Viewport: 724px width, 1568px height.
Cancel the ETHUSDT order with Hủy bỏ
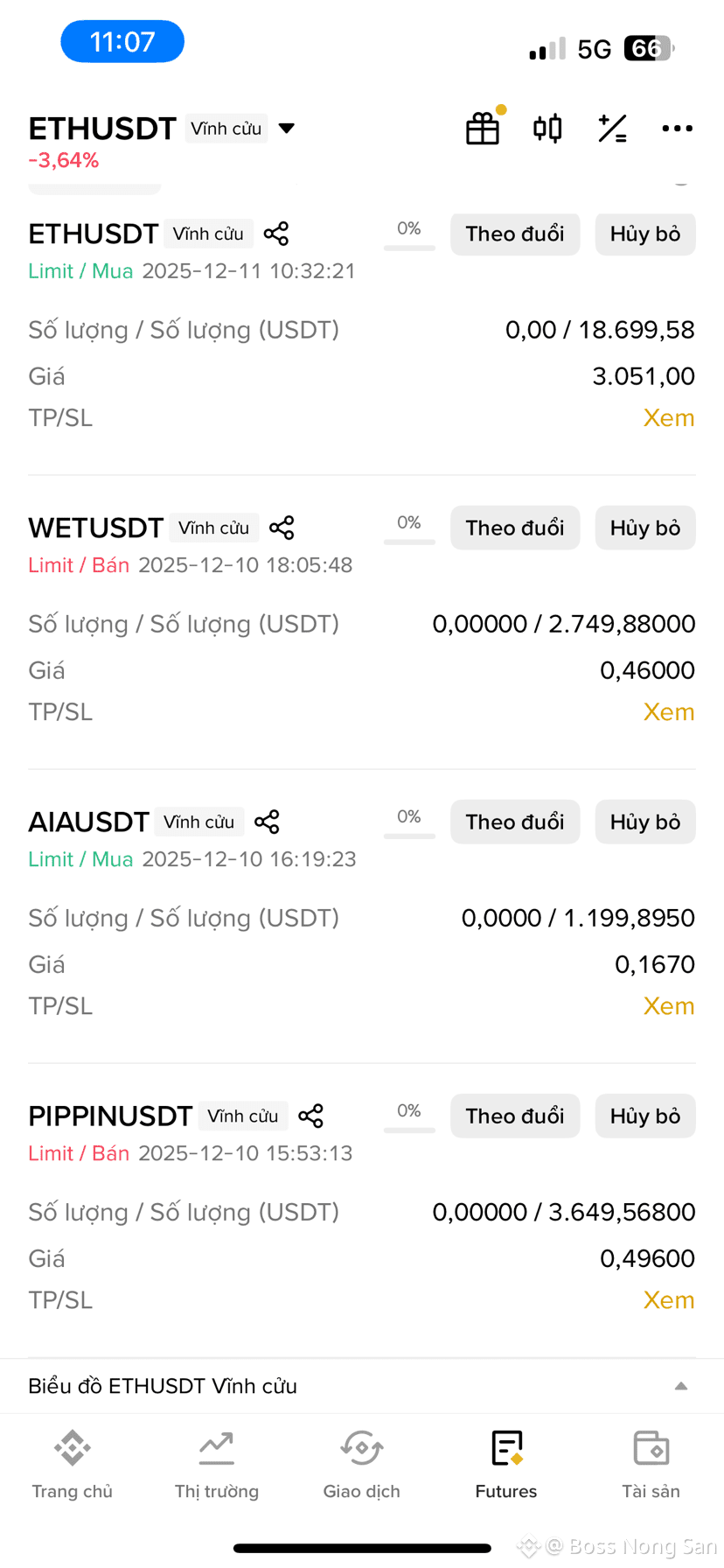[x=645, y=234]
